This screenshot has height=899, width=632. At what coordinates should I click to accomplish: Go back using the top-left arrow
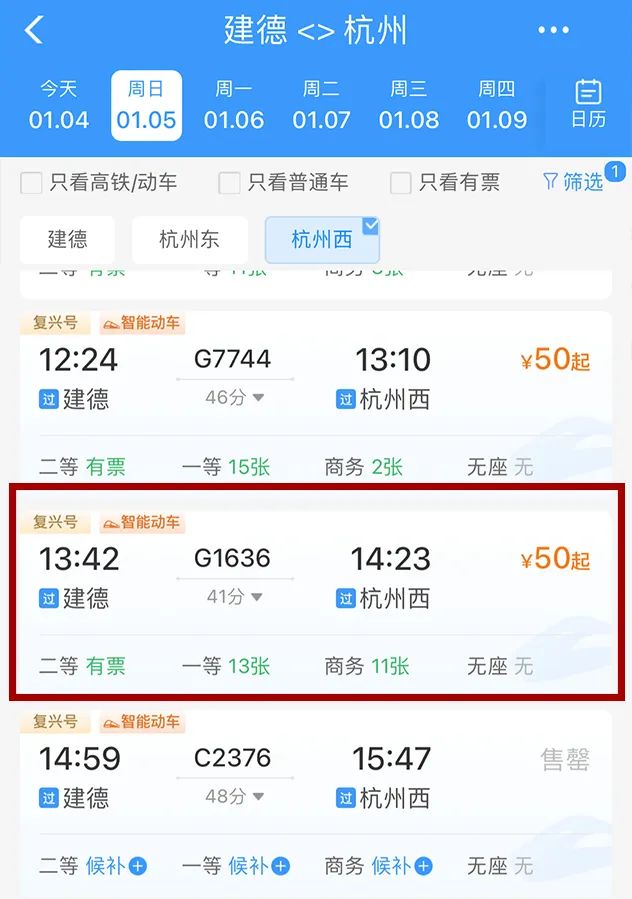point(35,30)
